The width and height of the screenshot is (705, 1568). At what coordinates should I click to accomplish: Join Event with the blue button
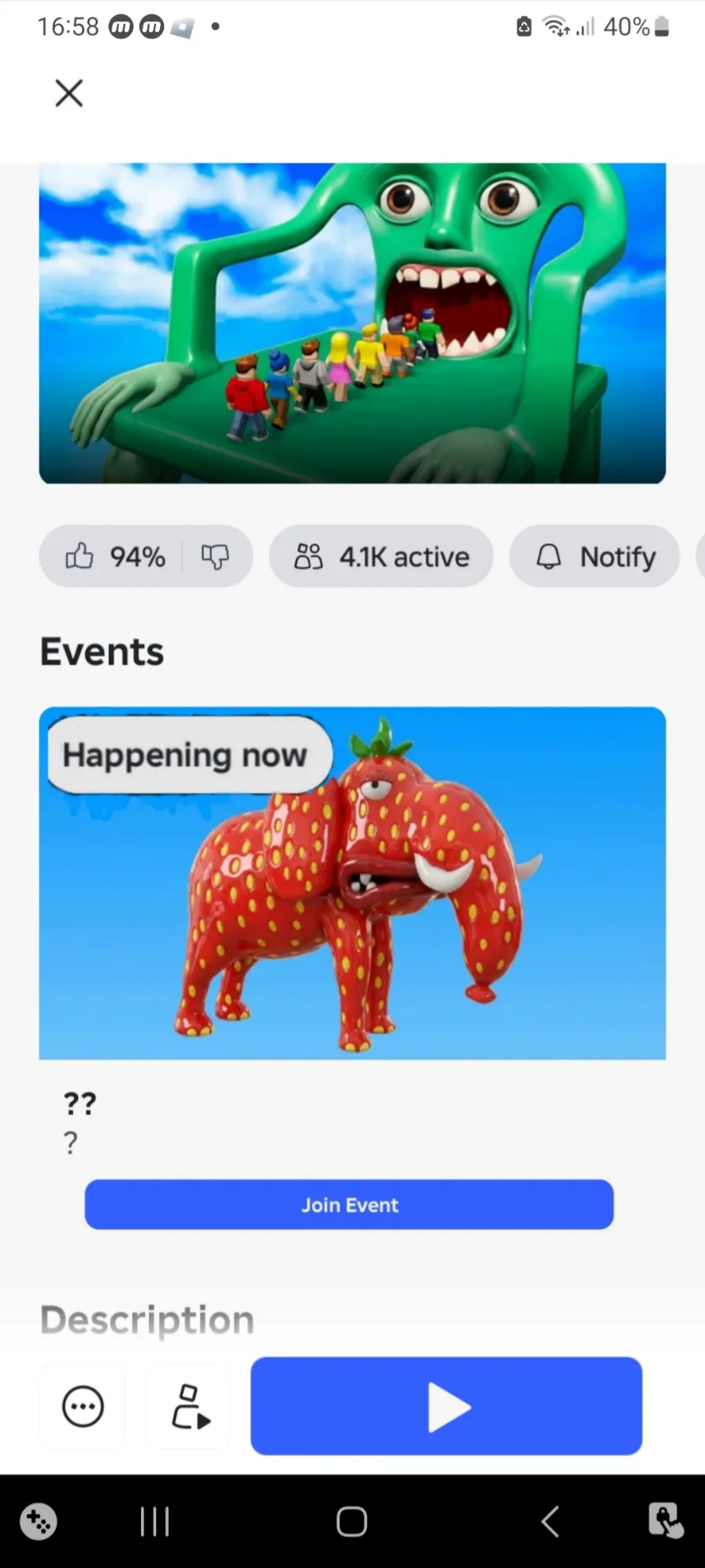(349, 1204)
